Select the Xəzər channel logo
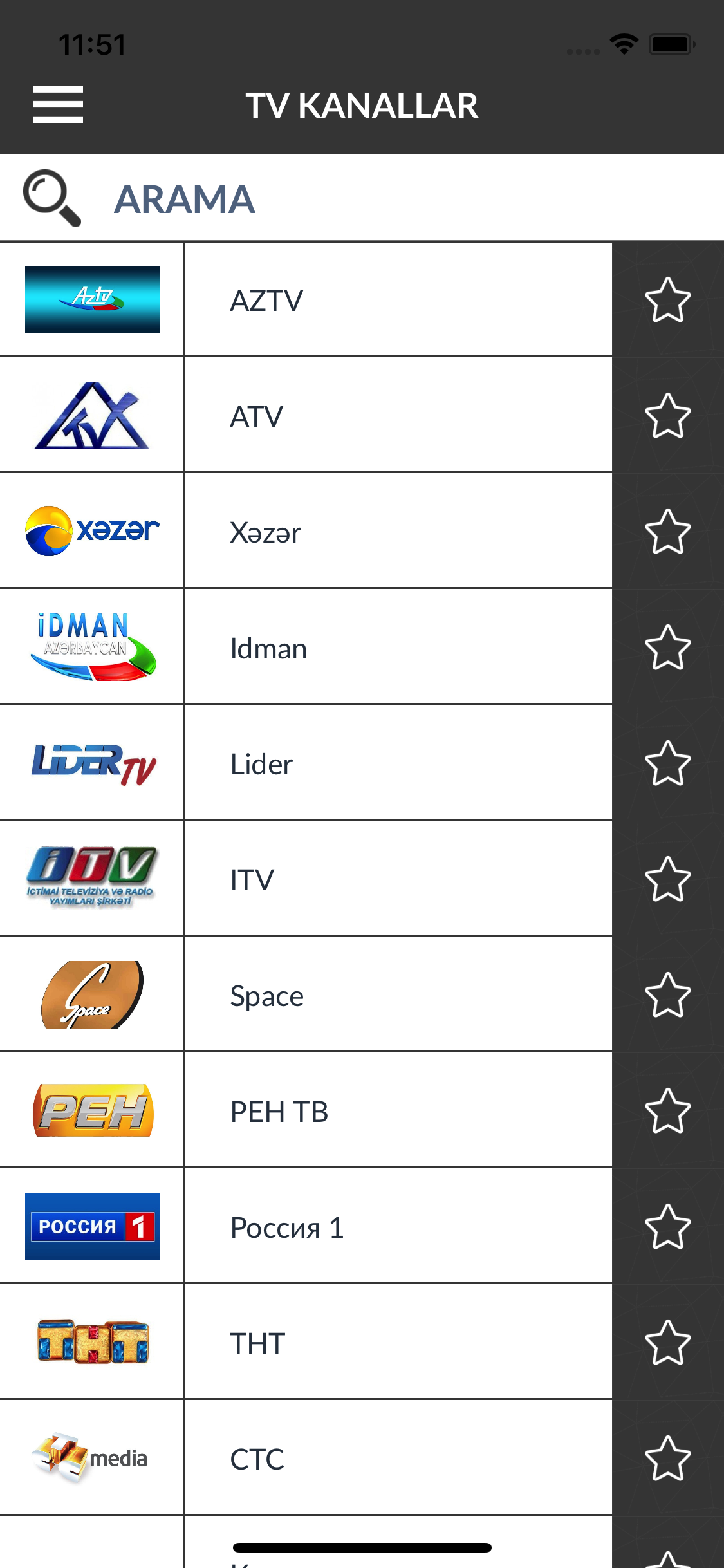This screenshot has width=724, height=1568. pos(93,531)
